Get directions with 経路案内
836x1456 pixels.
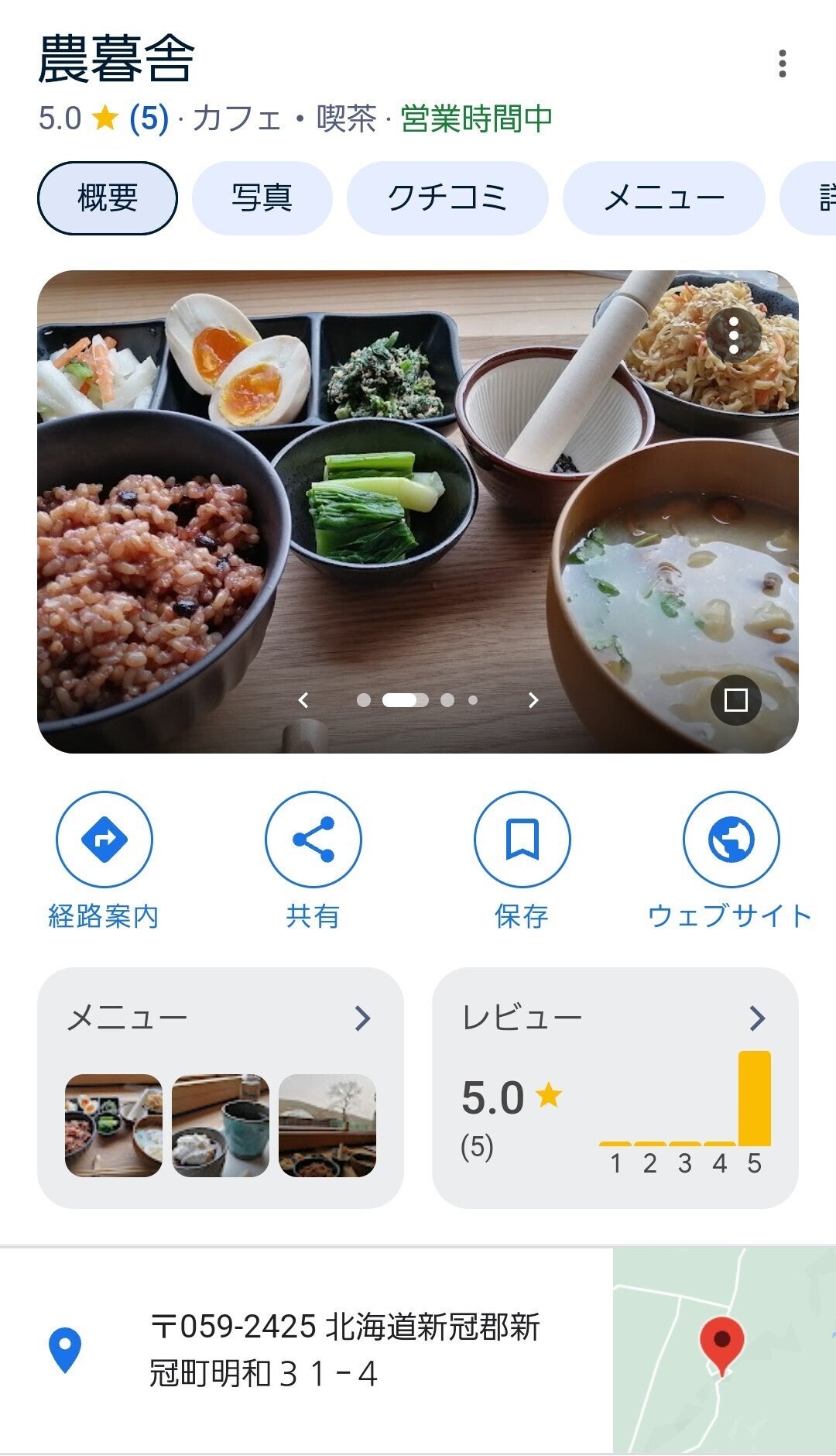pos(104,860)
